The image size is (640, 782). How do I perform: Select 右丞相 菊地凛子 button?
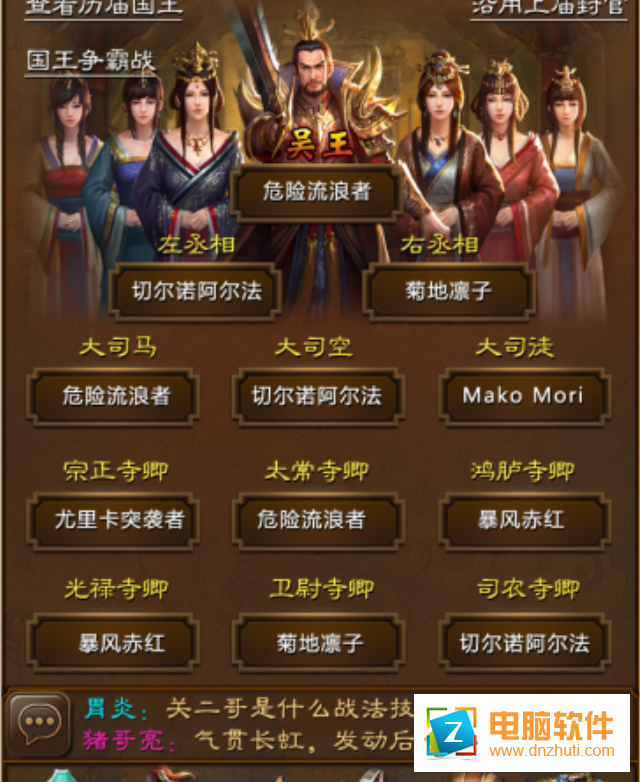449,291
